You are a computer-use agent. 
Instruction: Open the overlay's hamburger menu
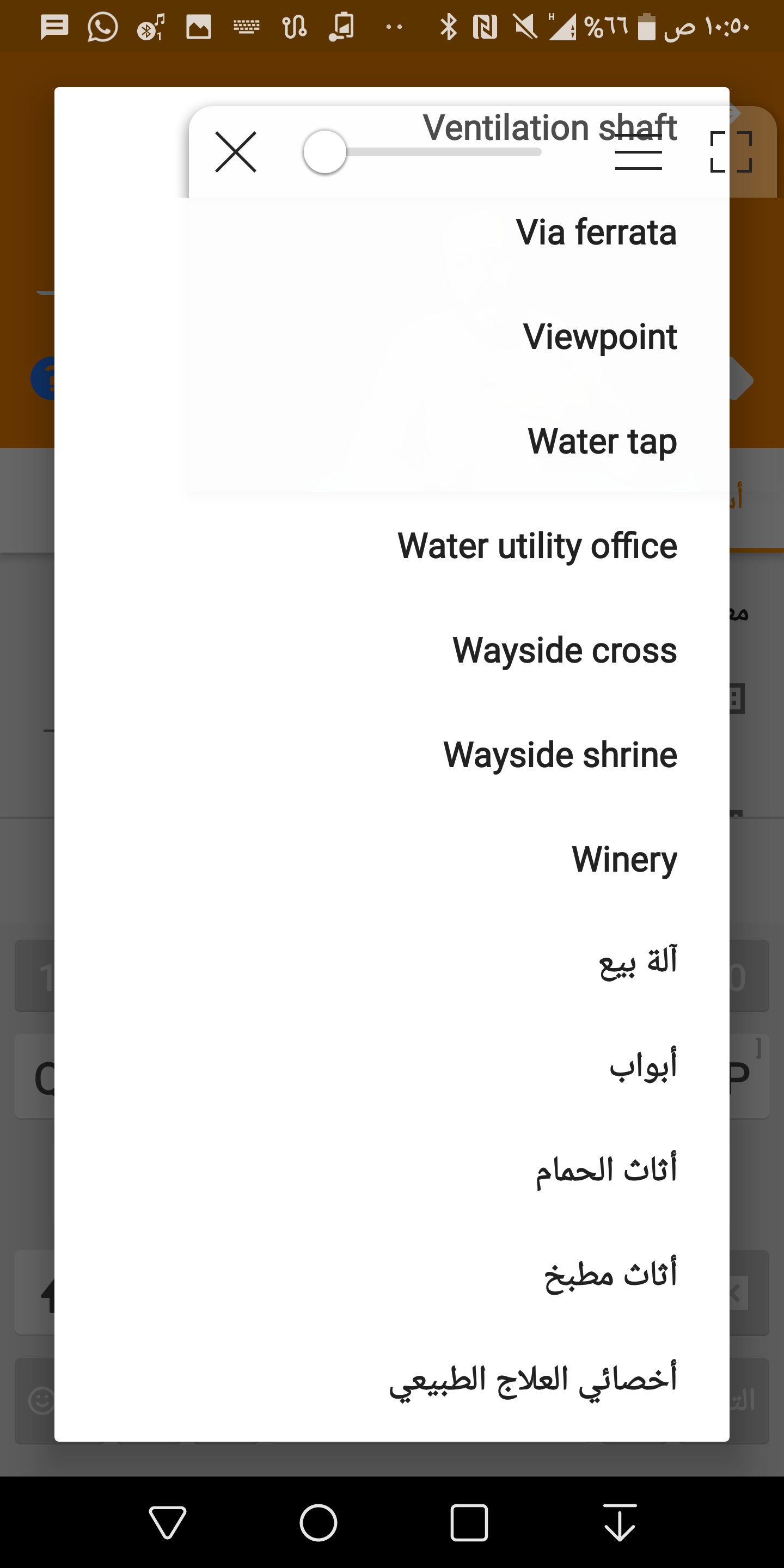[639, 152]
